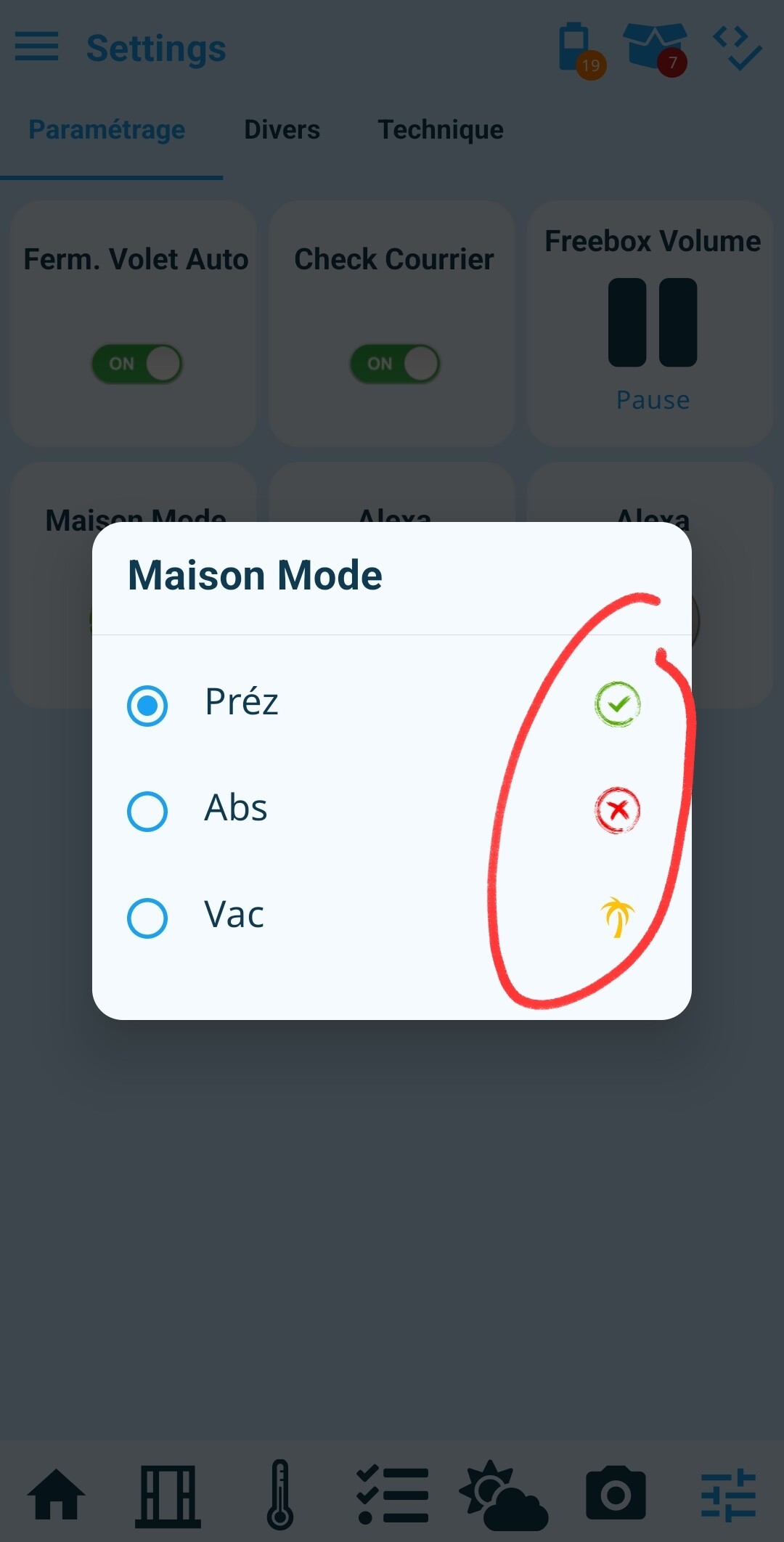Open the Paramétrage tab
This screenshot has height=1542, width=784.
[x=107, y=130]
